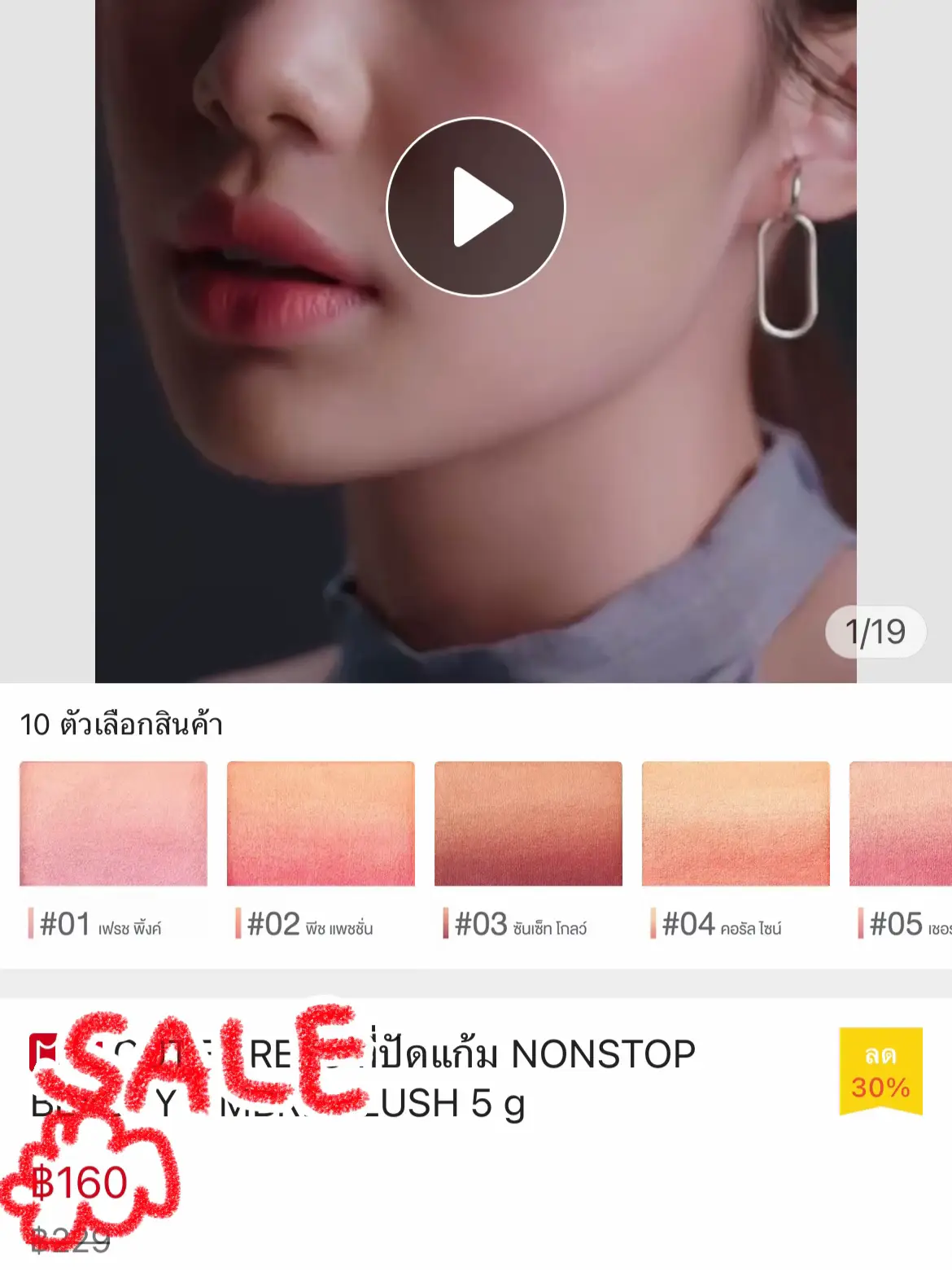
Task: Pick shade #03 swatch
Action: pyautogui.click(x=528, y=824)
